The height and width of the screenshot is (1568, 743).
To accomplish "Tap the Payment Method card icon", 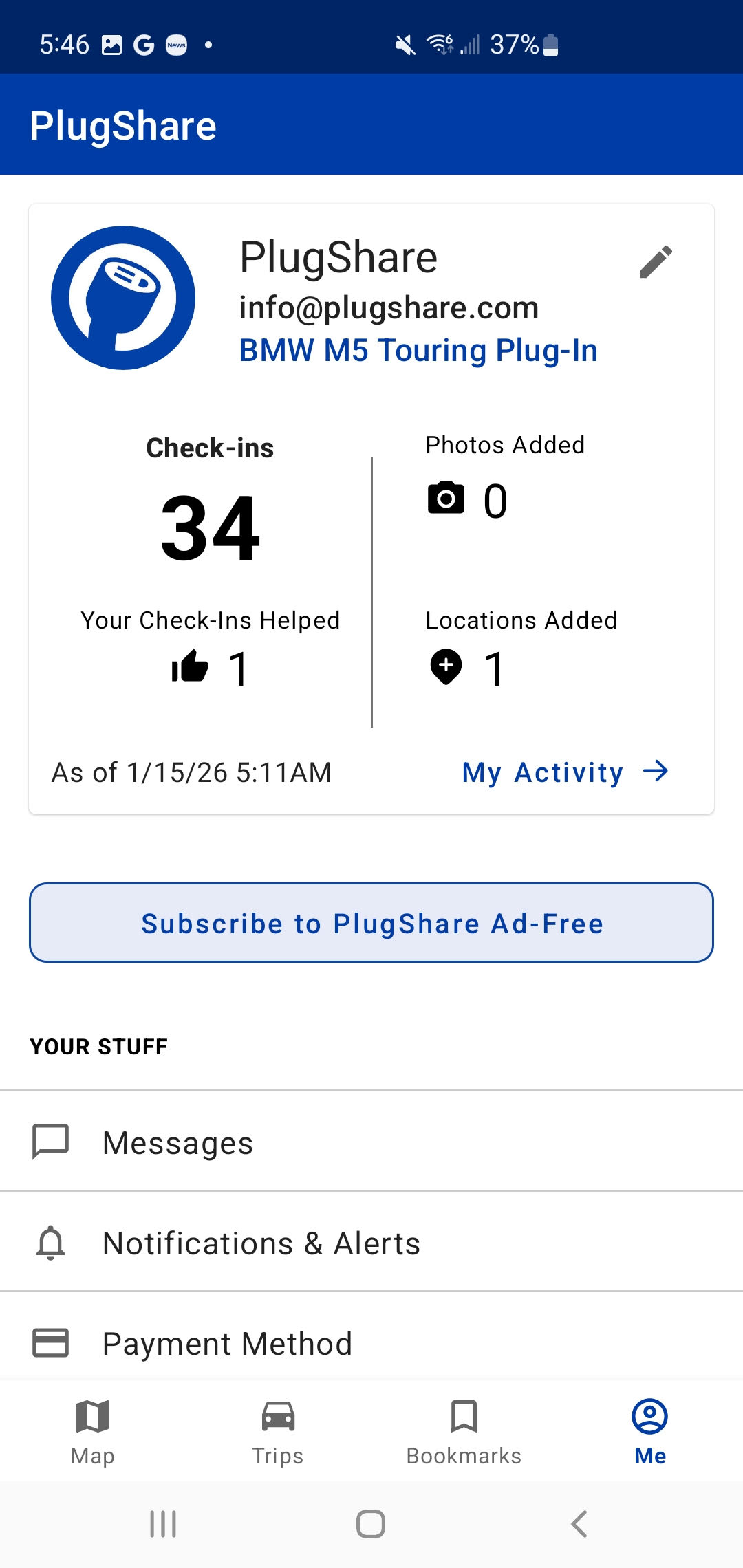I will [x=51, y=1342].
